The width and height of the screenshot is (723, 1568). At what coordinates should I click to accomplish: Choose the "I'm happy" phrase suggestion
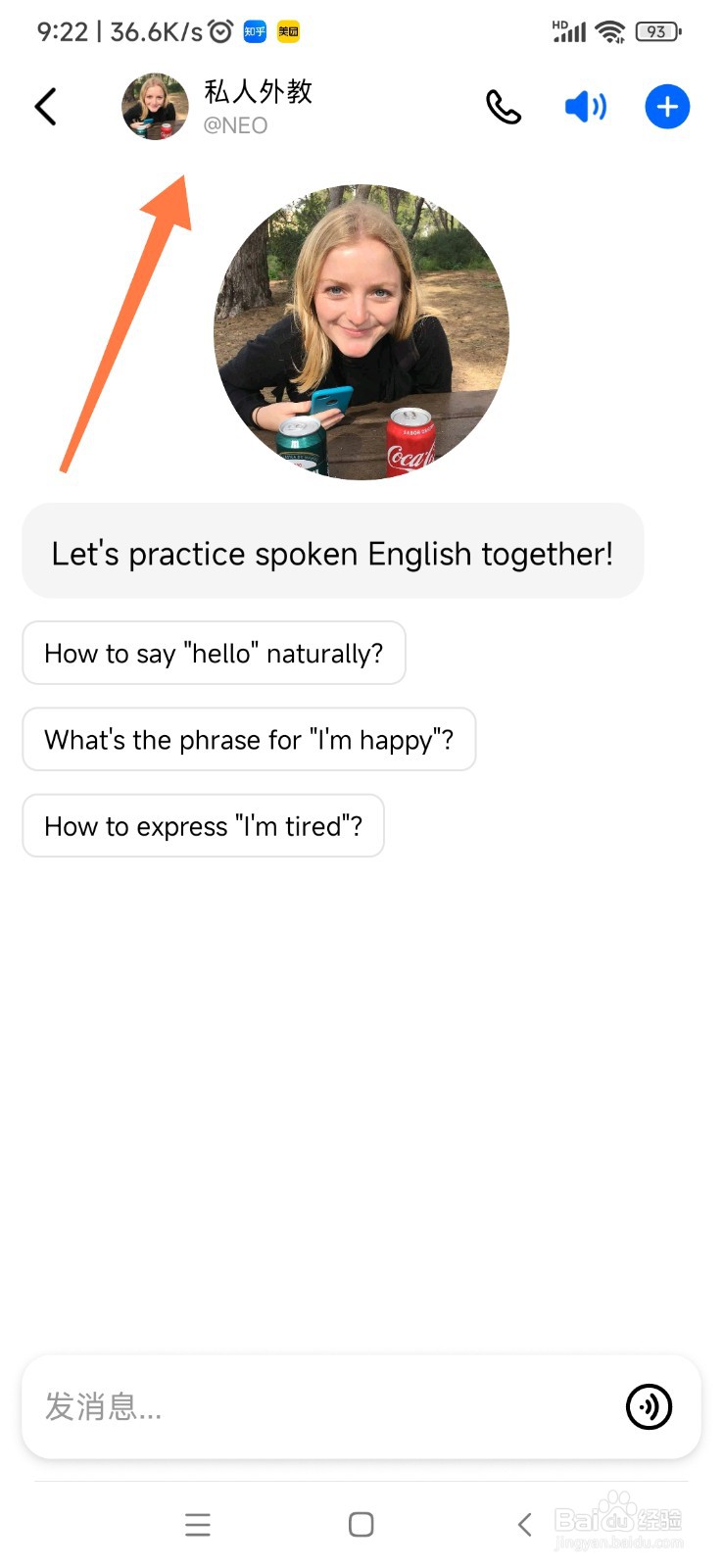point(249,739)
